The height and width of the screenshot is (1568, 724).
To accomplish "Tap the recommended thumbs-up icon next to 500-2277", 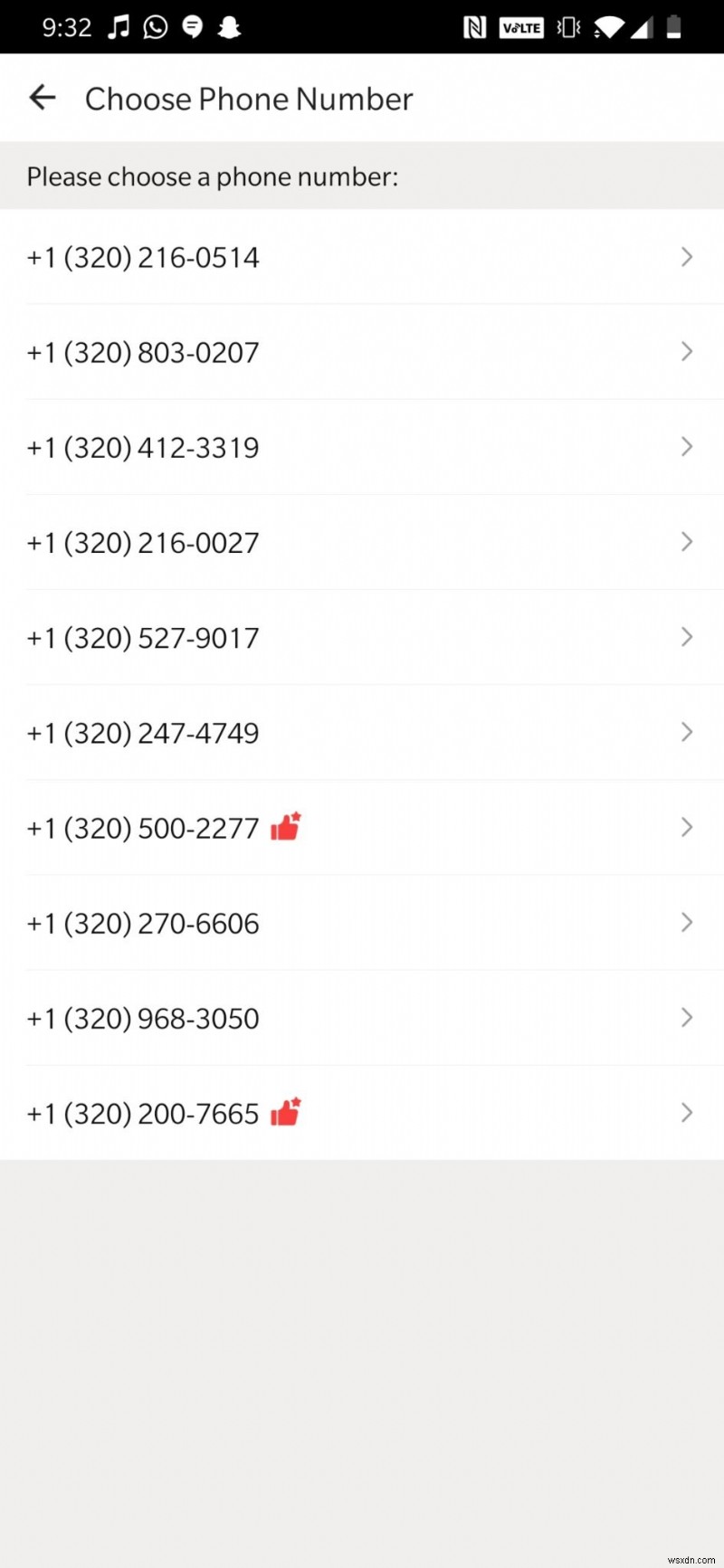I will 285,826.
